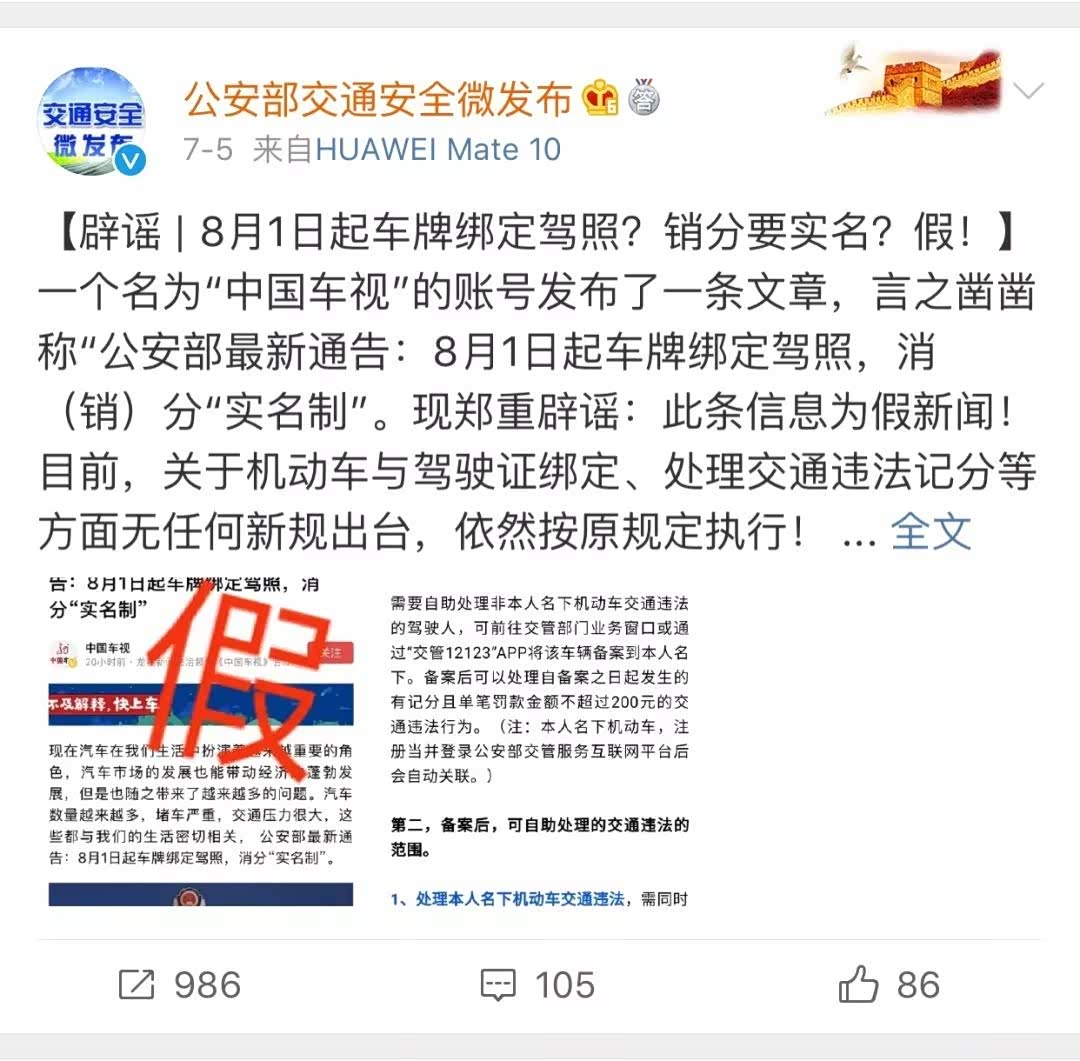Tap 全文 to read full post

coord(930,532)
